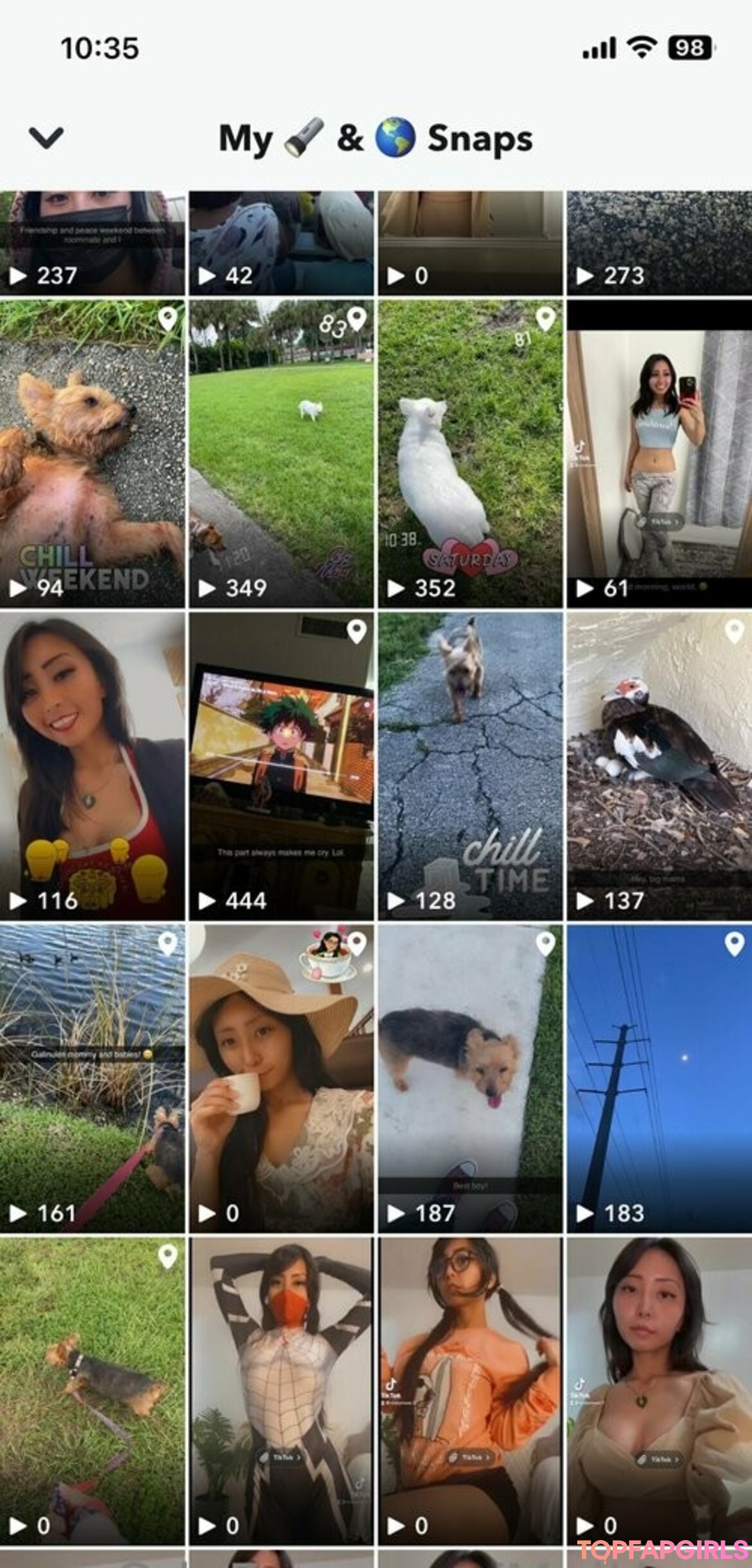Screen dimensions: 752x1568
Task: Open the snap with 349 views
Action: (281, 453)
